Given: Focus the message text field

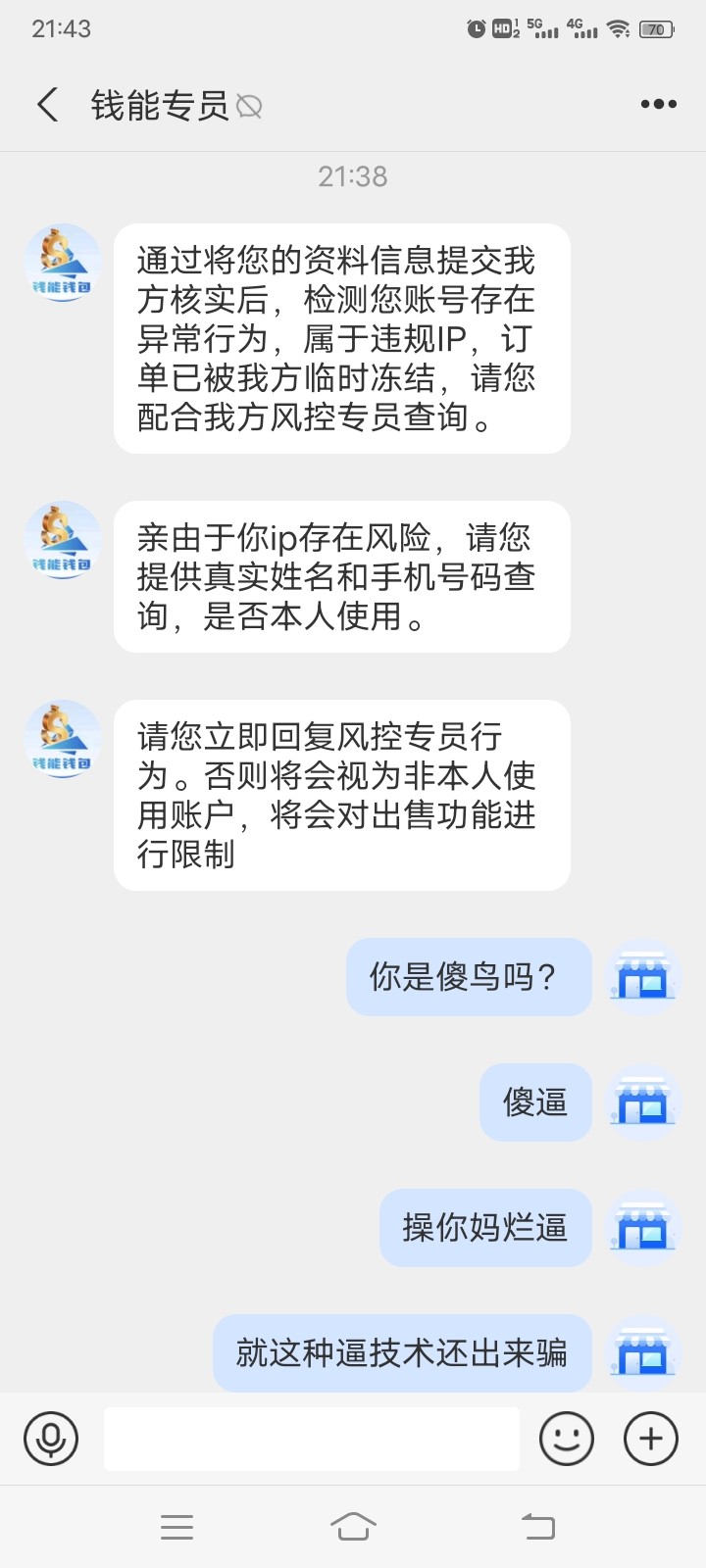Looking at the screenshot, I should click(x=312, y=1439).
